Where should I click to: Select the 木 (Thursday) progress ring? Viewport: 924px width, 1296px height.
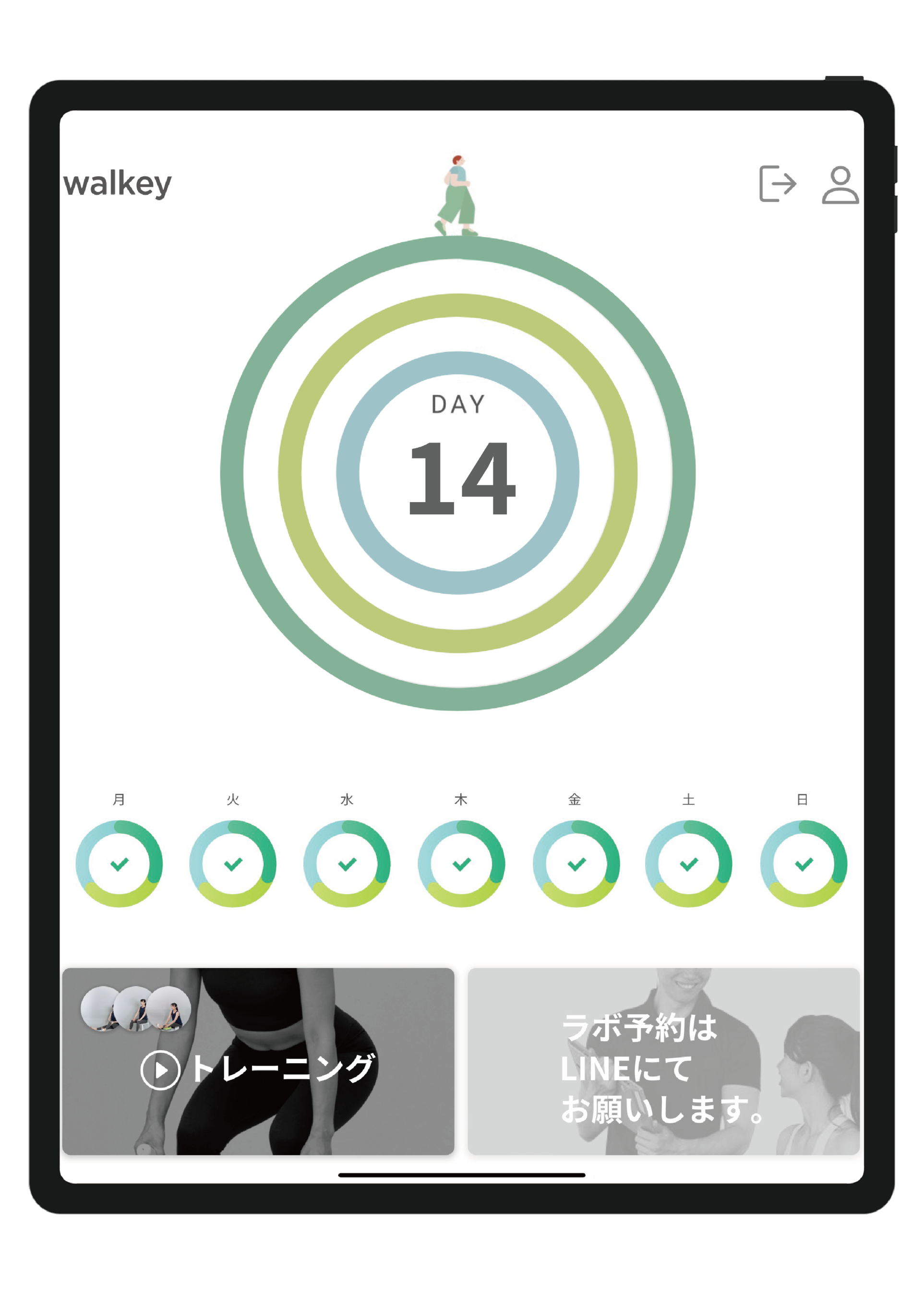pos(461,864)
